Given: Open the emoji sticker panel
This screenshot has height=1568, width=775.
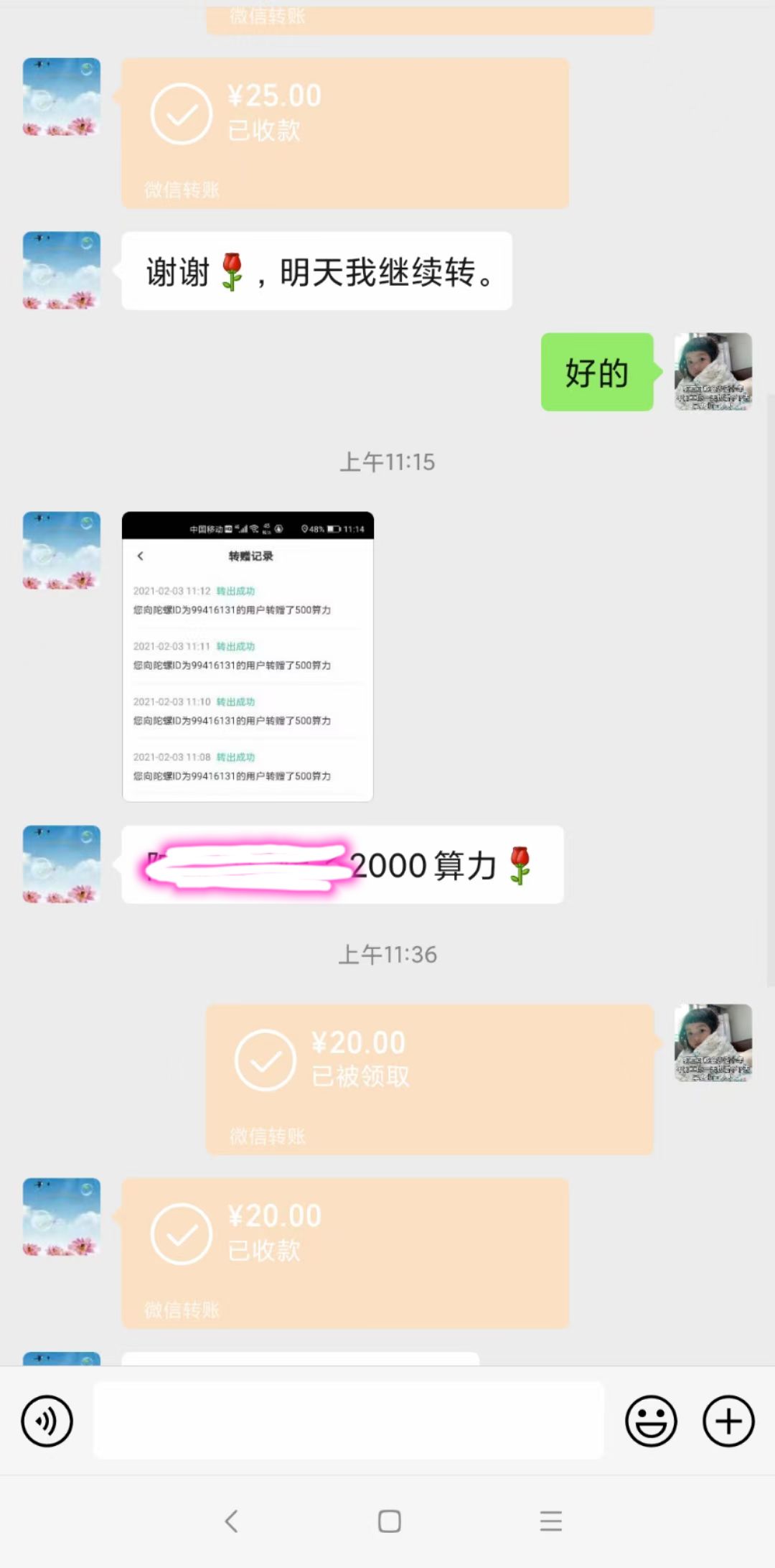Looking at the screenshot, I should point(651,1421).
